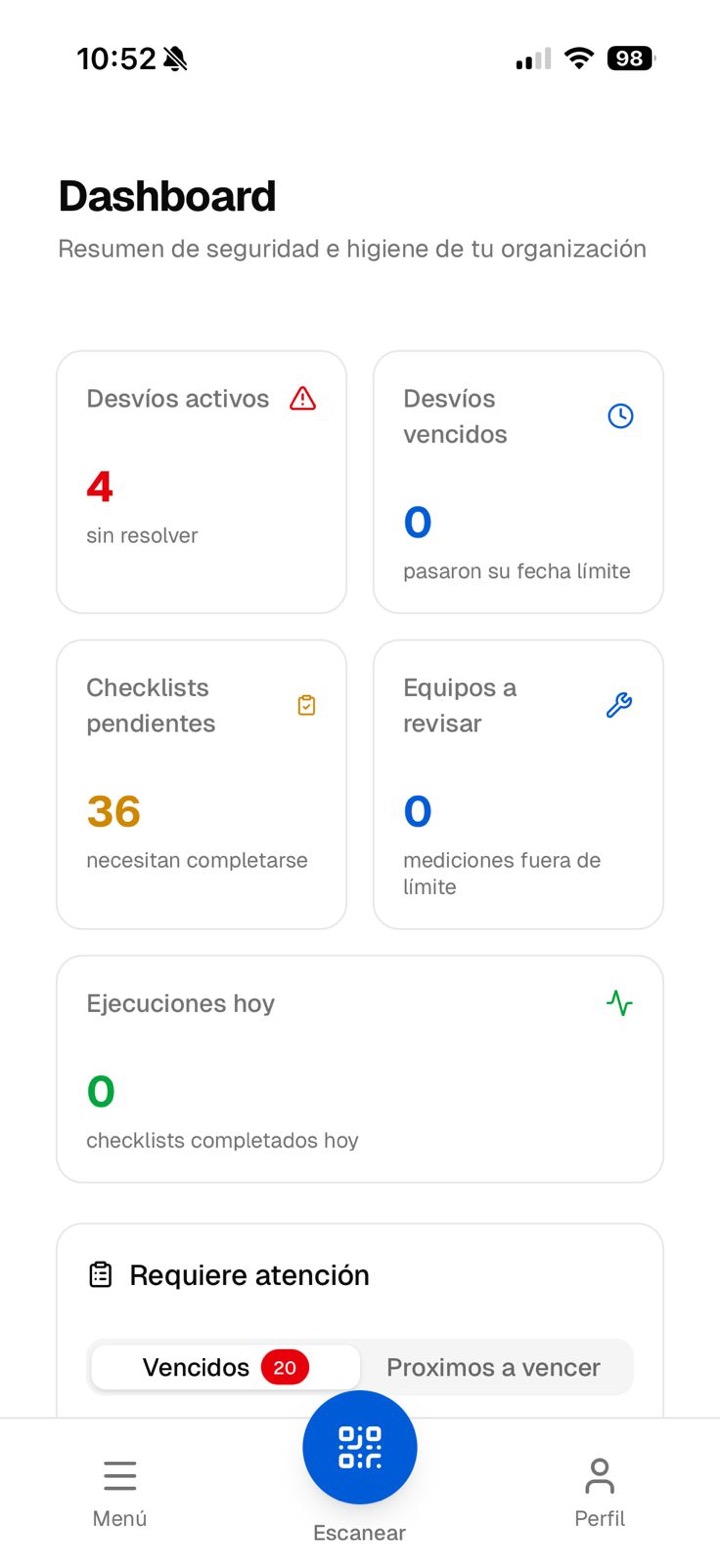Click the red alert triangle icon on Desvíos activos
The width and height of the screenshot is (720, 1560).
click(305, 398)
